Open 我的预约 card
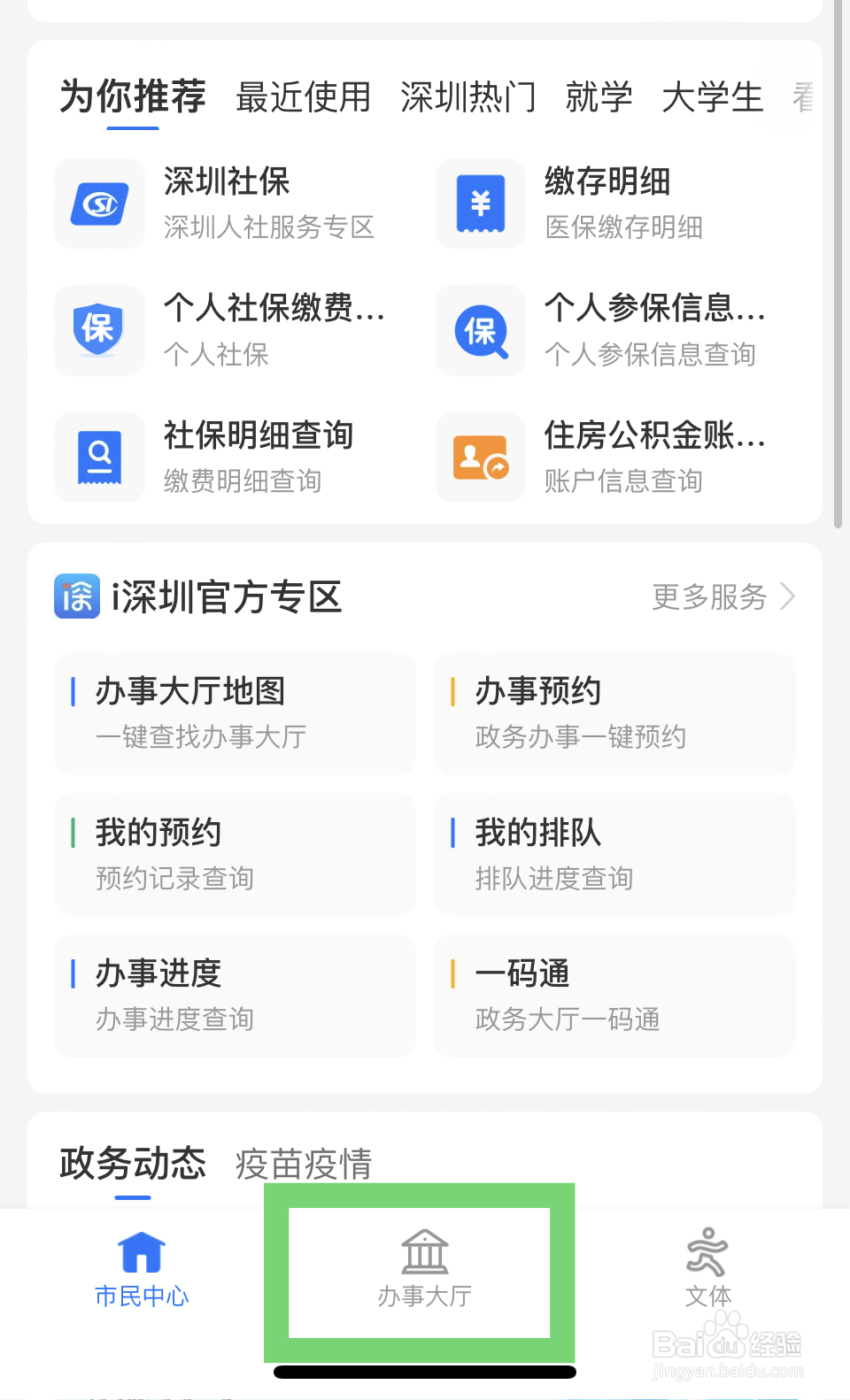 [235, 854]
